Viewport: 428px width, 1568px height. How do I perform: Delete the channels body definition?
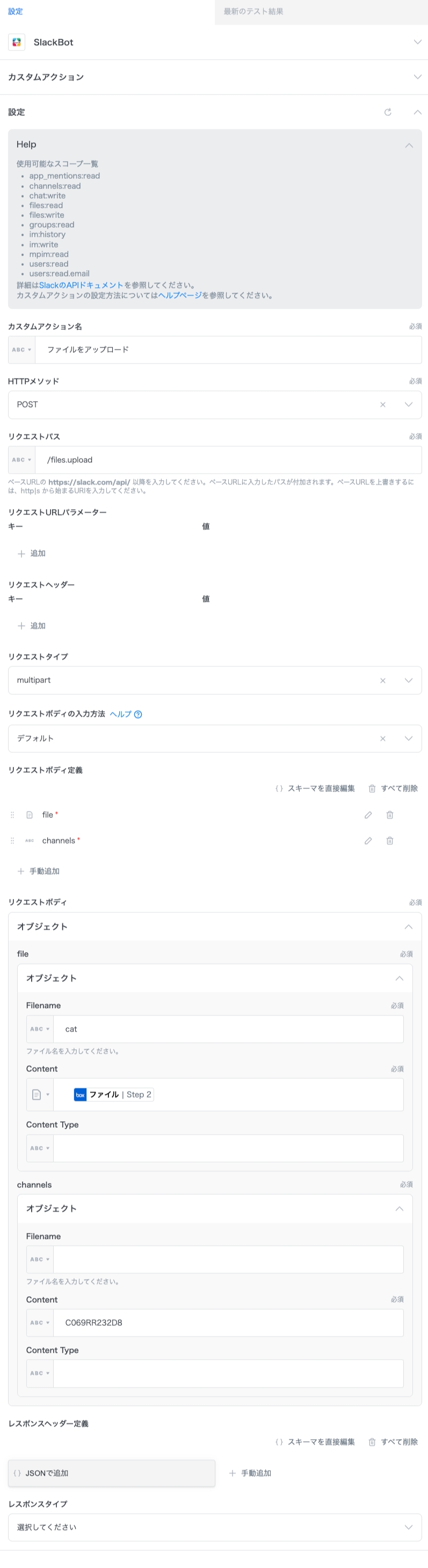pyautogui.click(x=390, y=840)
